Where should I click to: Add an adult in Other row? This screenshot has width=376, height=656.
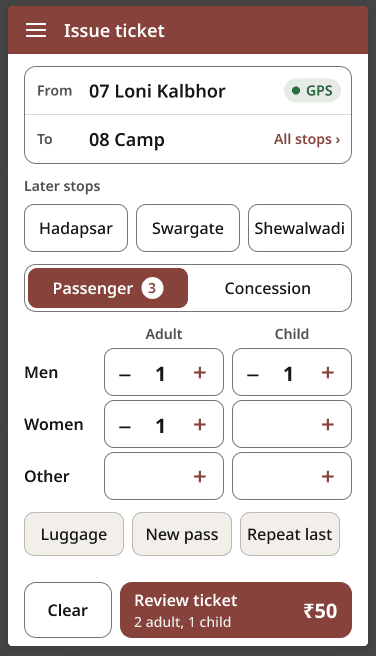200,476
